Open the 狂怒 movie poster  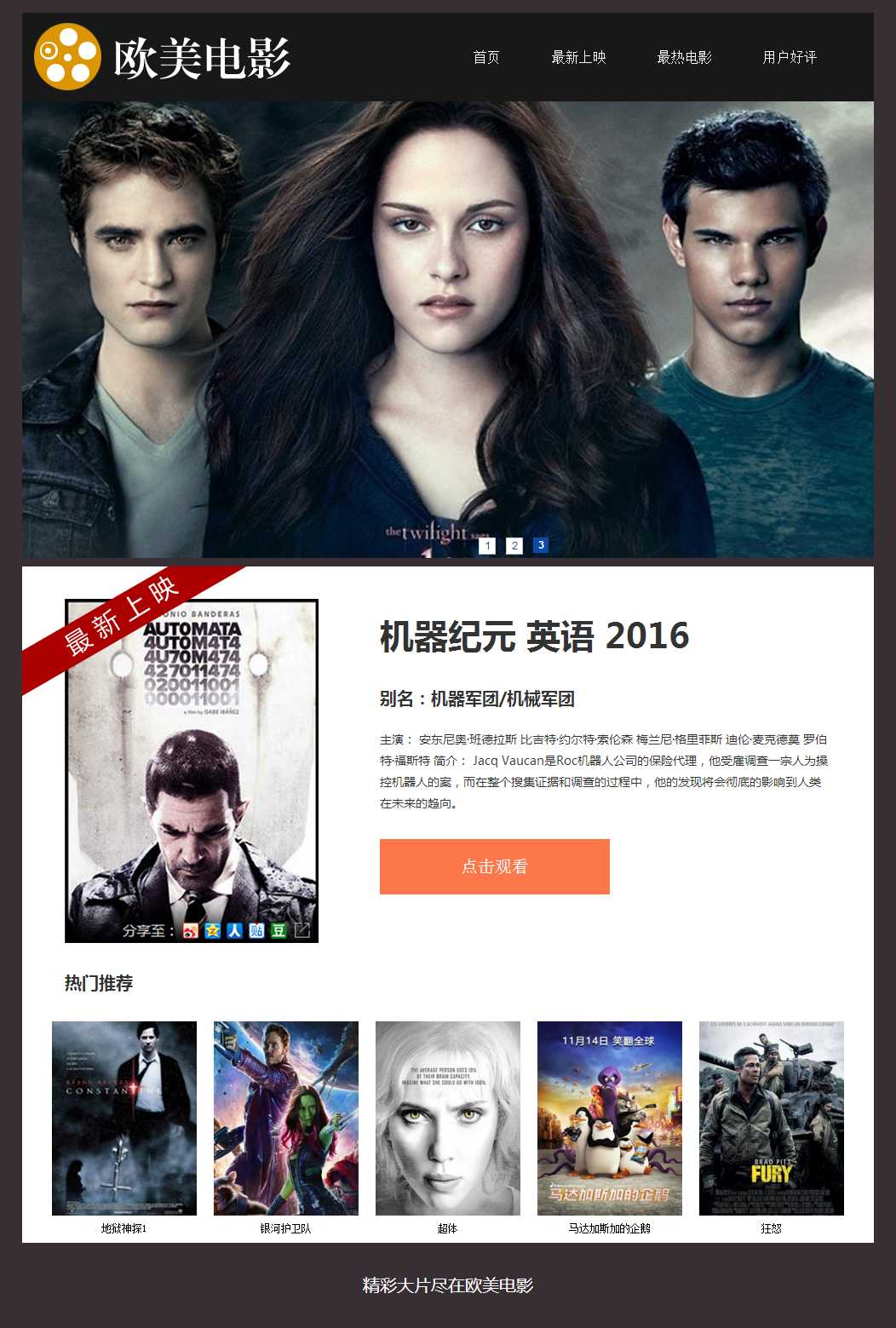point(772,1118)
